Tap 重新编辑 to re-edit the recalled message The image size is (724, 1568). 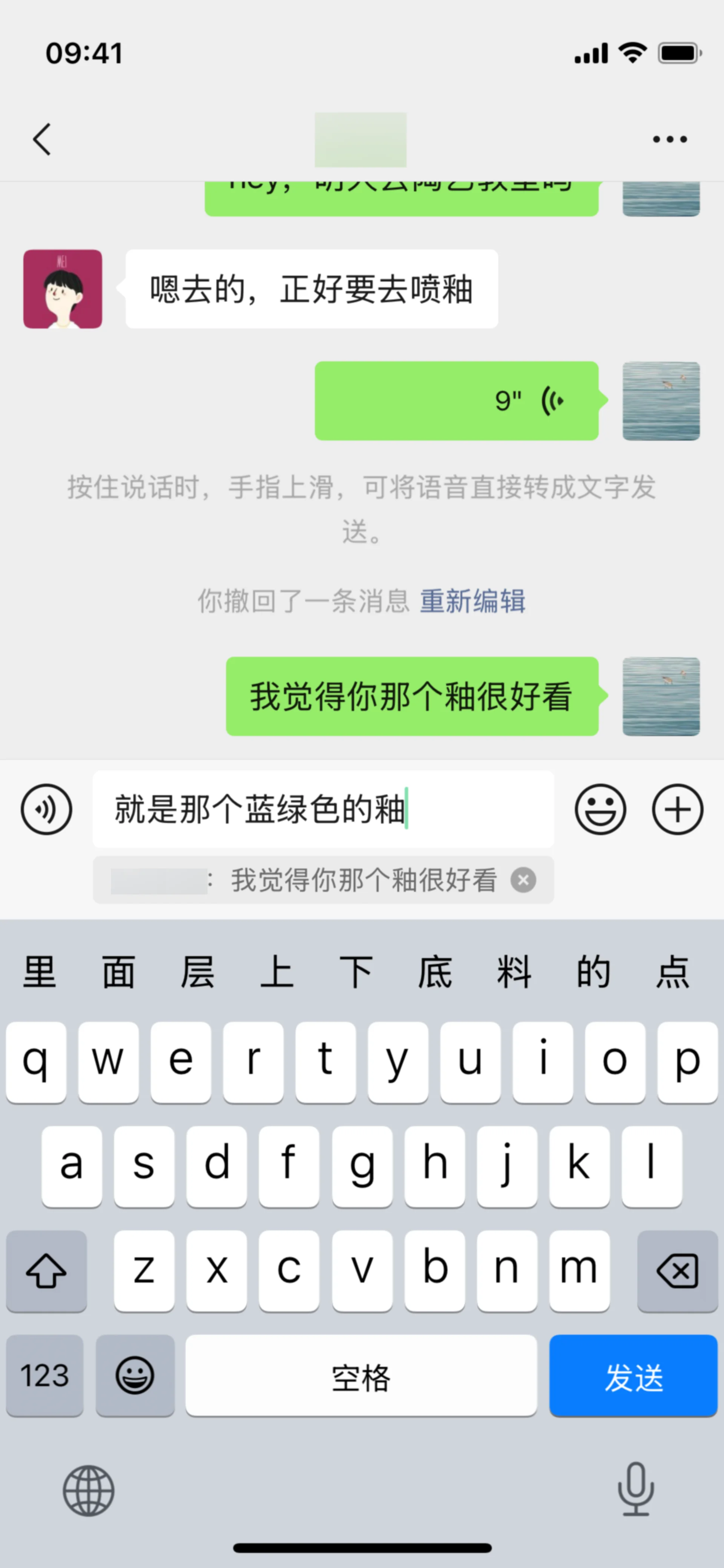(x=472, y=601)
